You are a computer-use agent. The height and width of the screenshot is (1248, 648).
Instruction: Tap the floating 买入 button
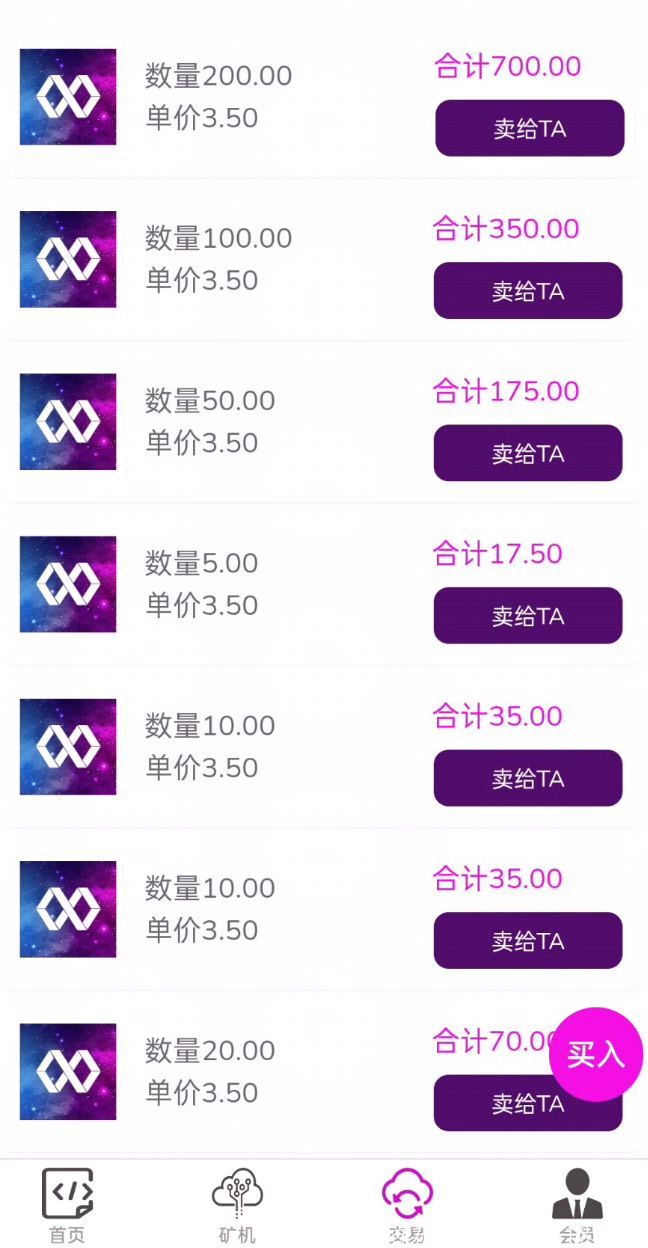point(596,1054)
